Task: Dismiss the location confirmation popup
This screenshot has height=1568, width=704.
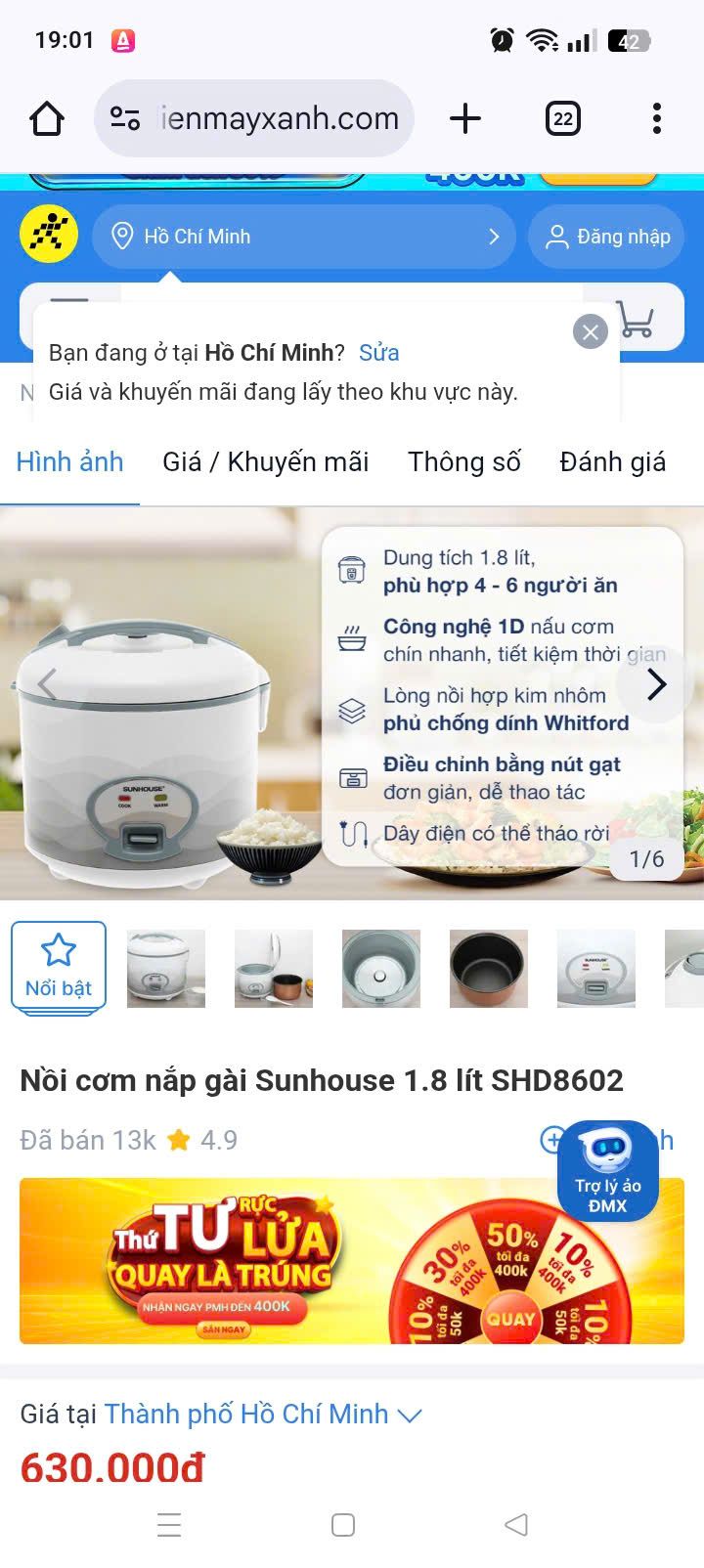Action: 590,332
